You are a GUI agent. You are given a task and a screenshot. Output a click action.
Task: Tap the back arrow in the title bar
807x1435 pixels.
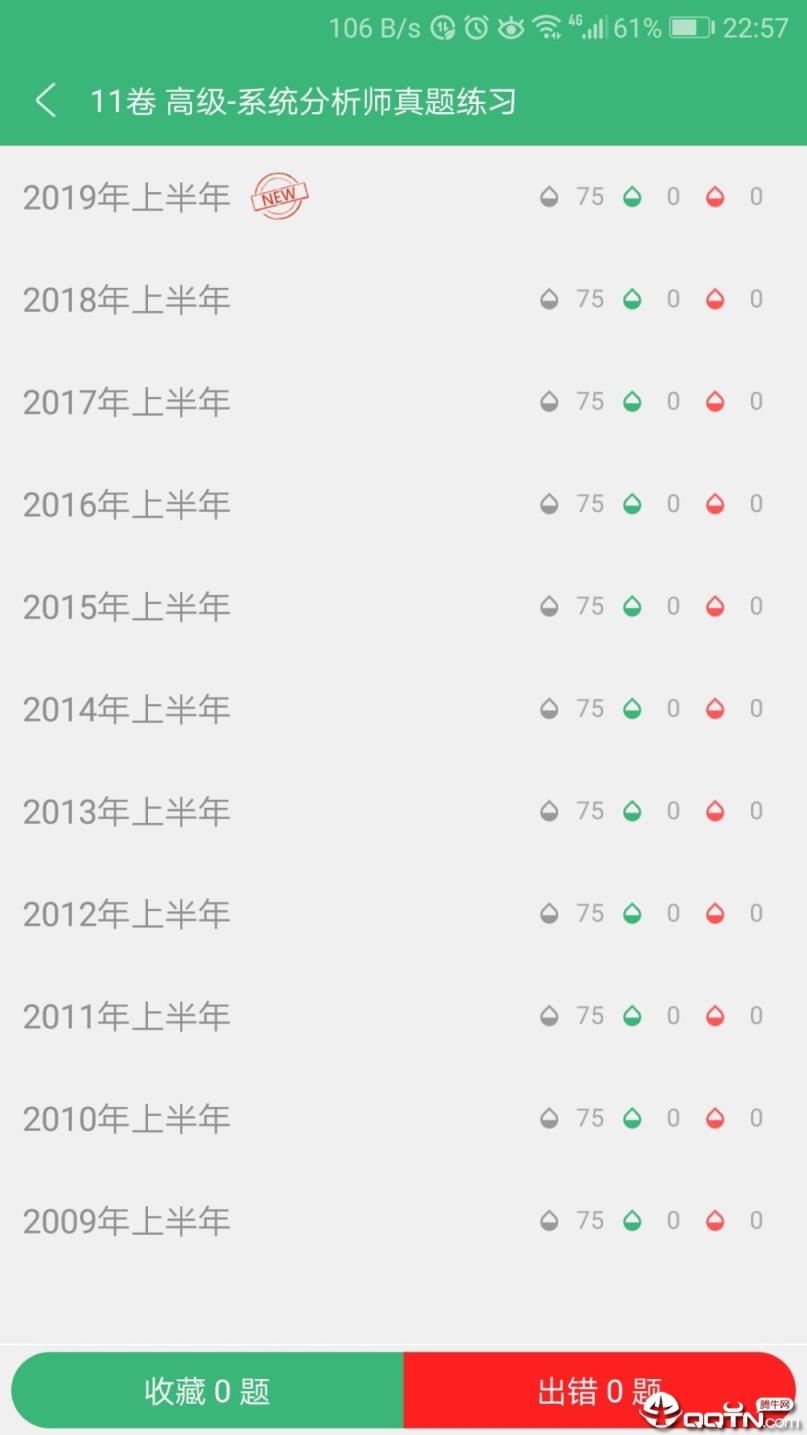(44, 101)
